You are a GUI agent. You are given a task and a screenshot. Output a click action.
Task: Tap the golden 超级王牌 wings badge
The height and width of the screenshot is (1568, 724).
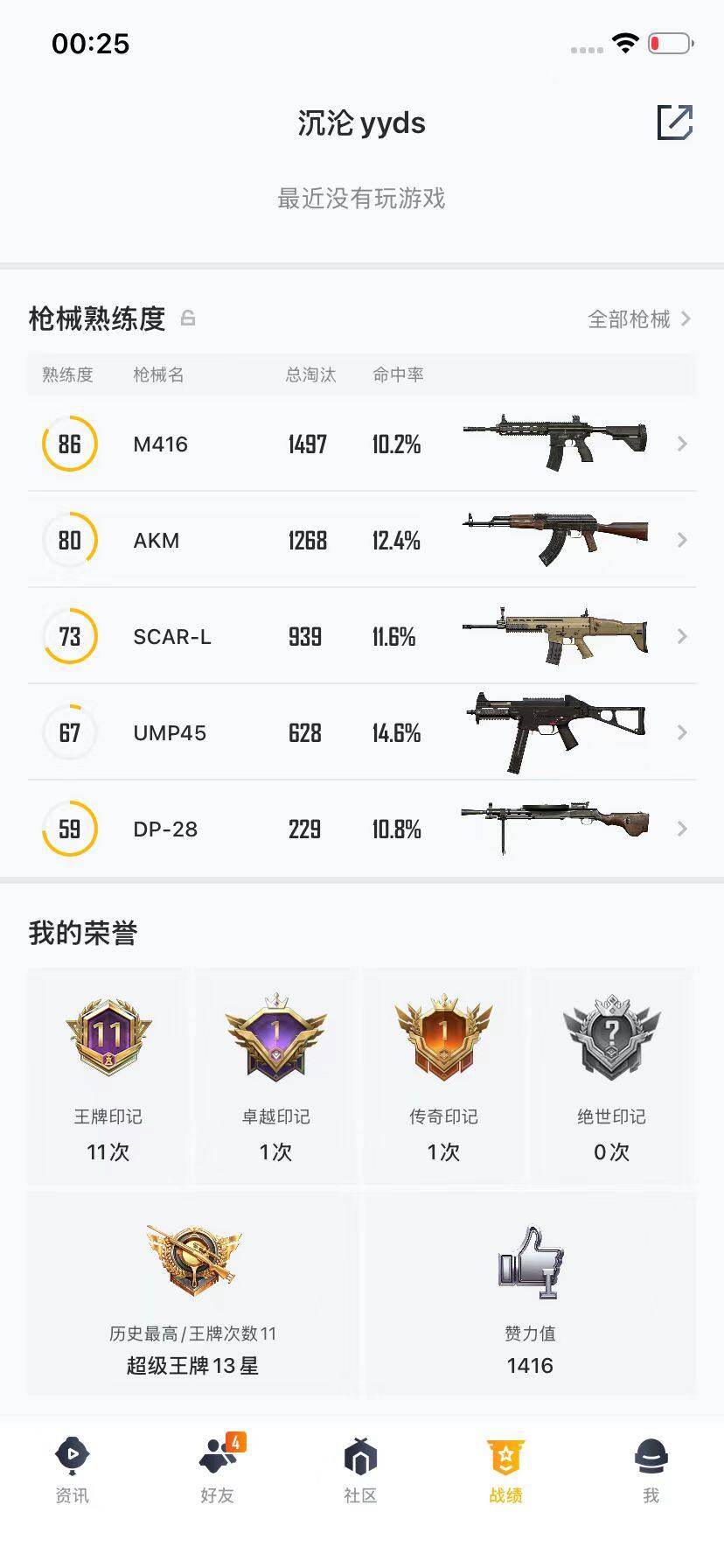[x=191, y=1260]
